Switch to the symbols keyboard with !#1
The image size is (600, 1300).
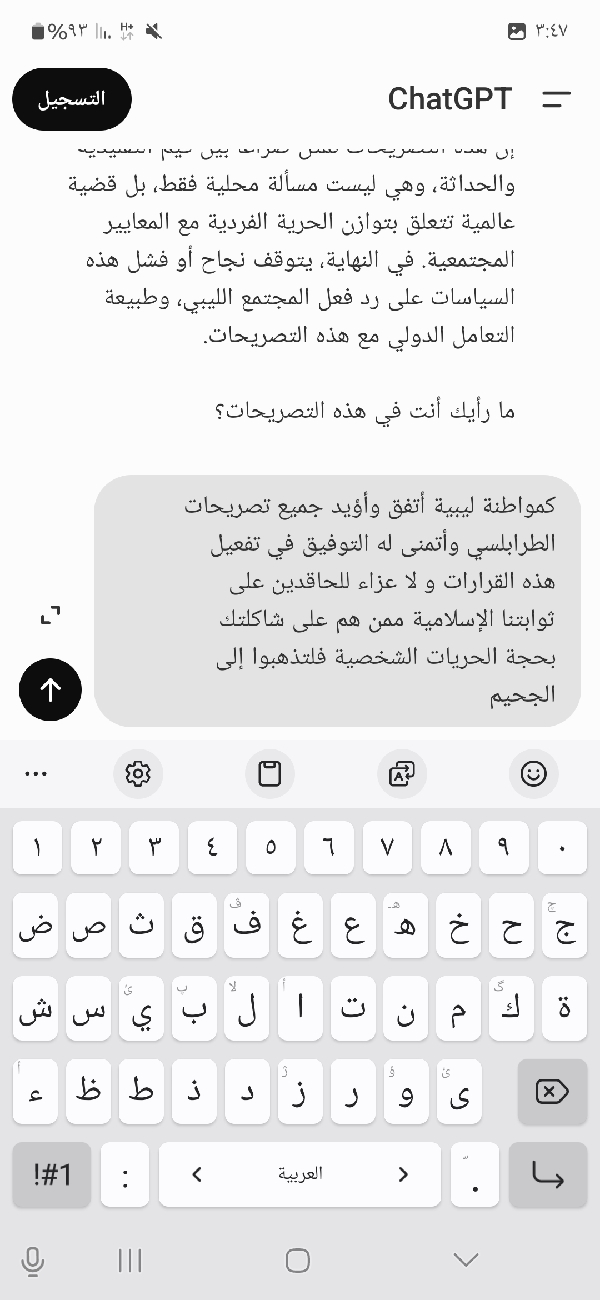tap(51, 1174)
